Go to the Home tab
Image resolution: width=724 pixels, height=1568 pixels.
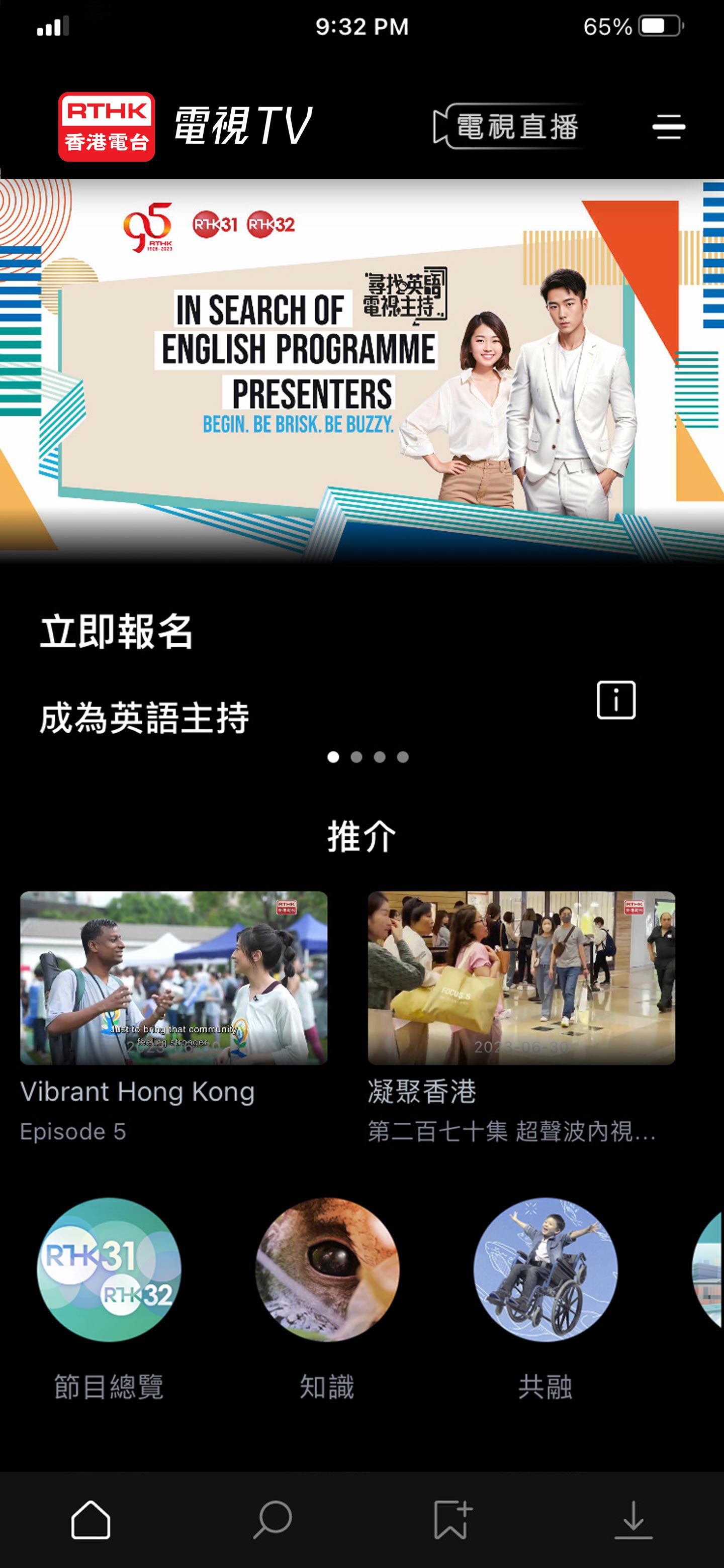point(90,1519)
